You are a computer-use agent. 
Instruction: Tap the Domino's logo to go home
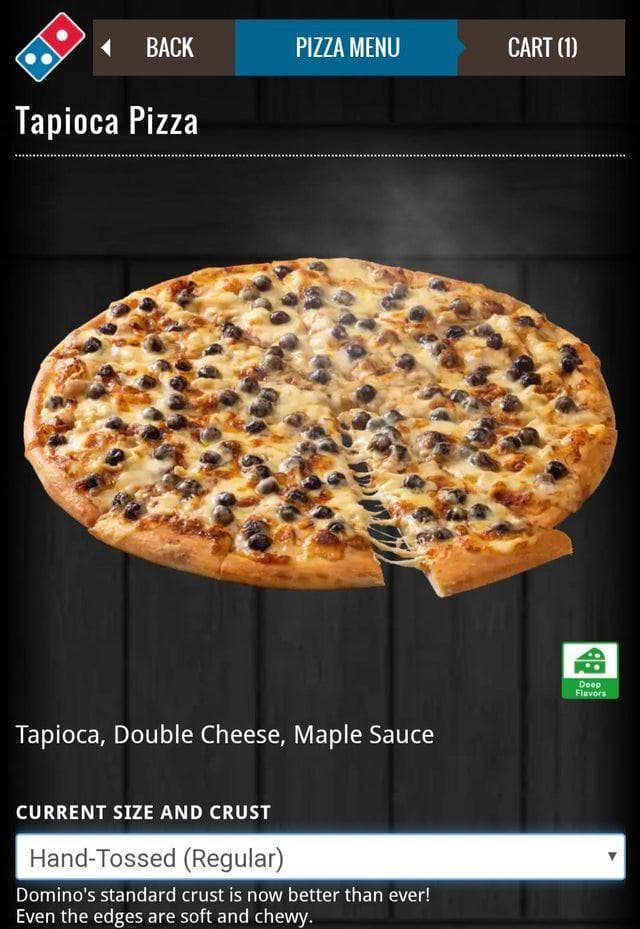click(50, 47)
